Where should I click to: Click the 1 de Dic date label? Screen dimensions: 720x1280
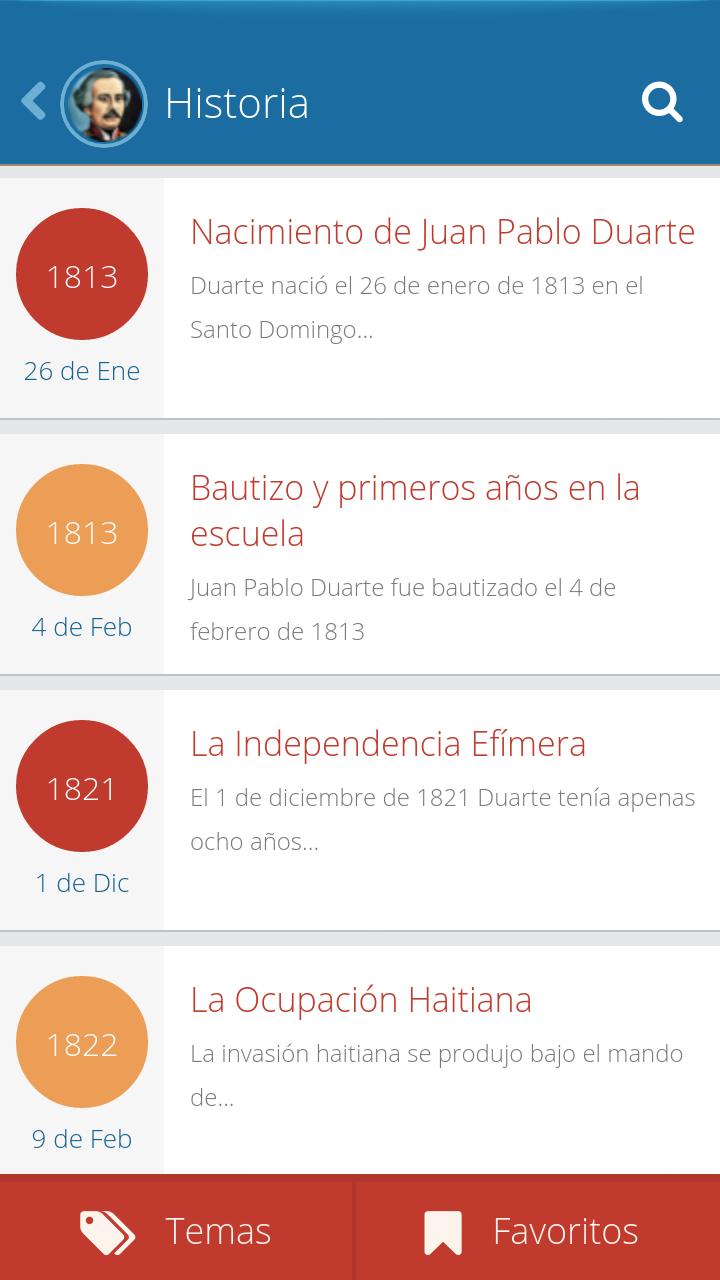click(x=80, y=882)
